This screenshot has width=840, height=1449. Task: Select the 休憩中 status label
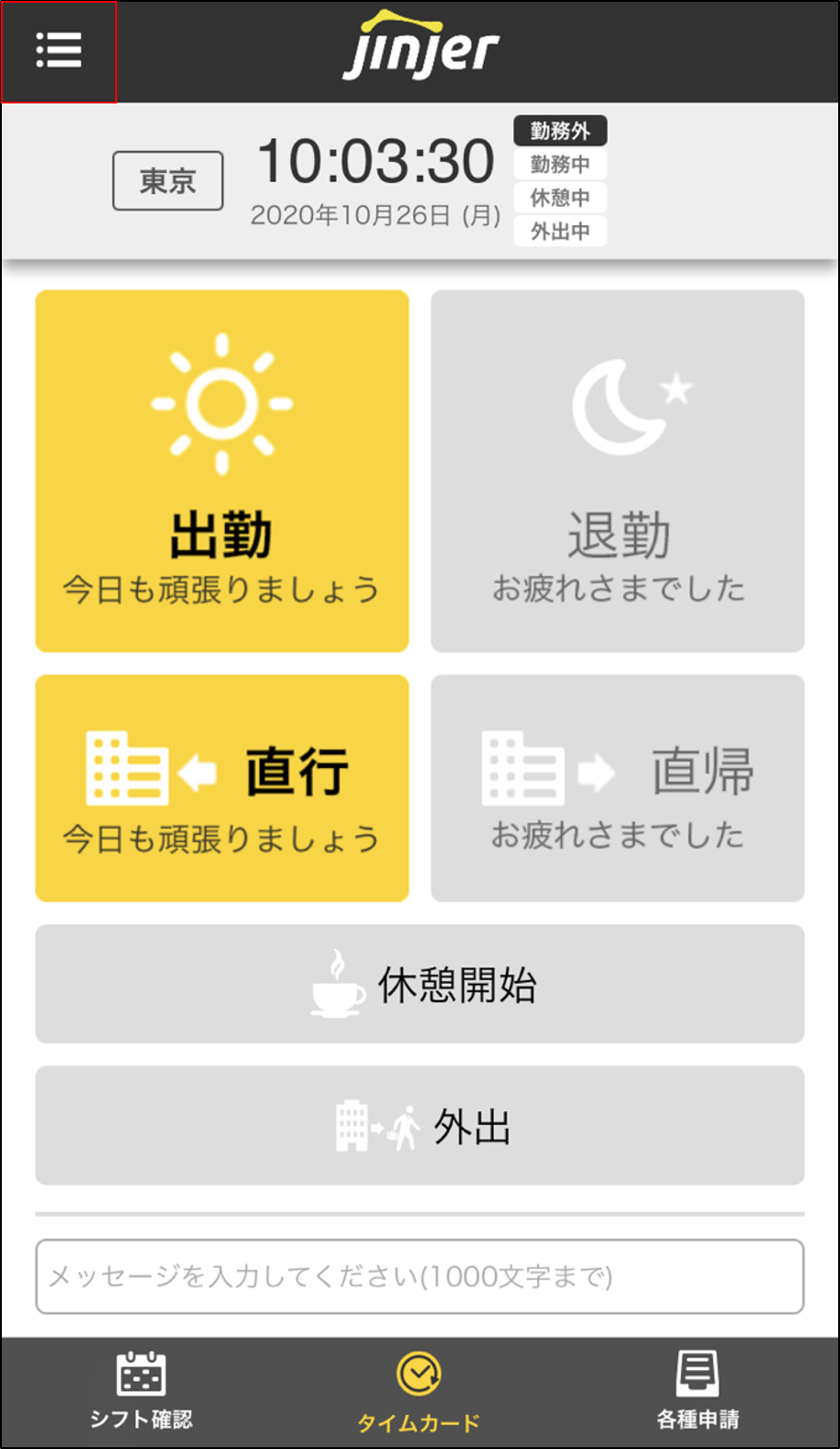(559, 198)
